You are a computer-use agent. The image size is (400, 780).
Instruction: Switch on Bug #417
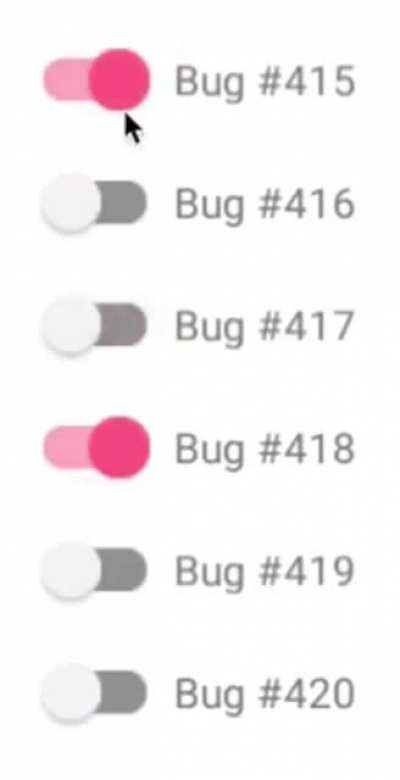(95, 325)
